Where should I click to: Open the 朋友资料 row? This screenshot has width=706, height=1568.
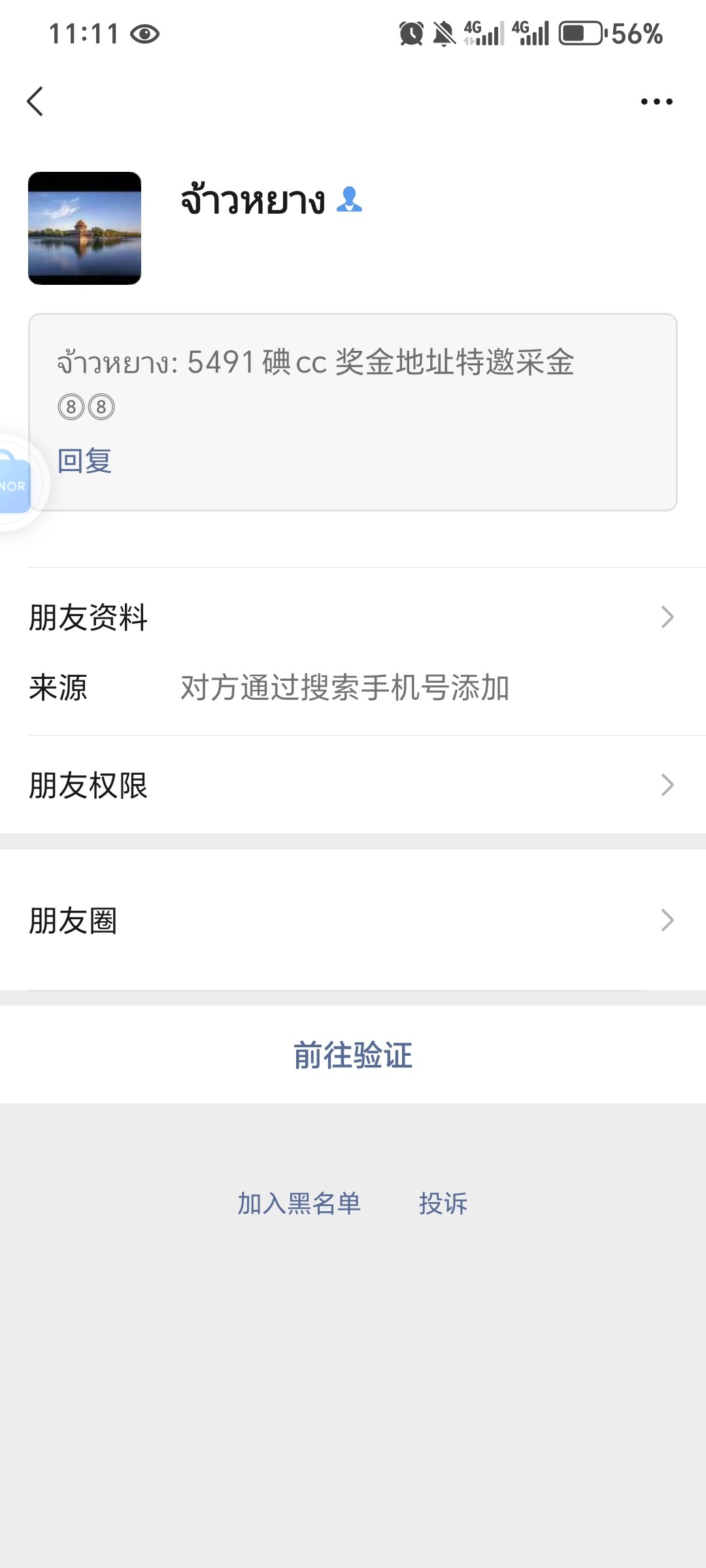[x=353, y=617]
